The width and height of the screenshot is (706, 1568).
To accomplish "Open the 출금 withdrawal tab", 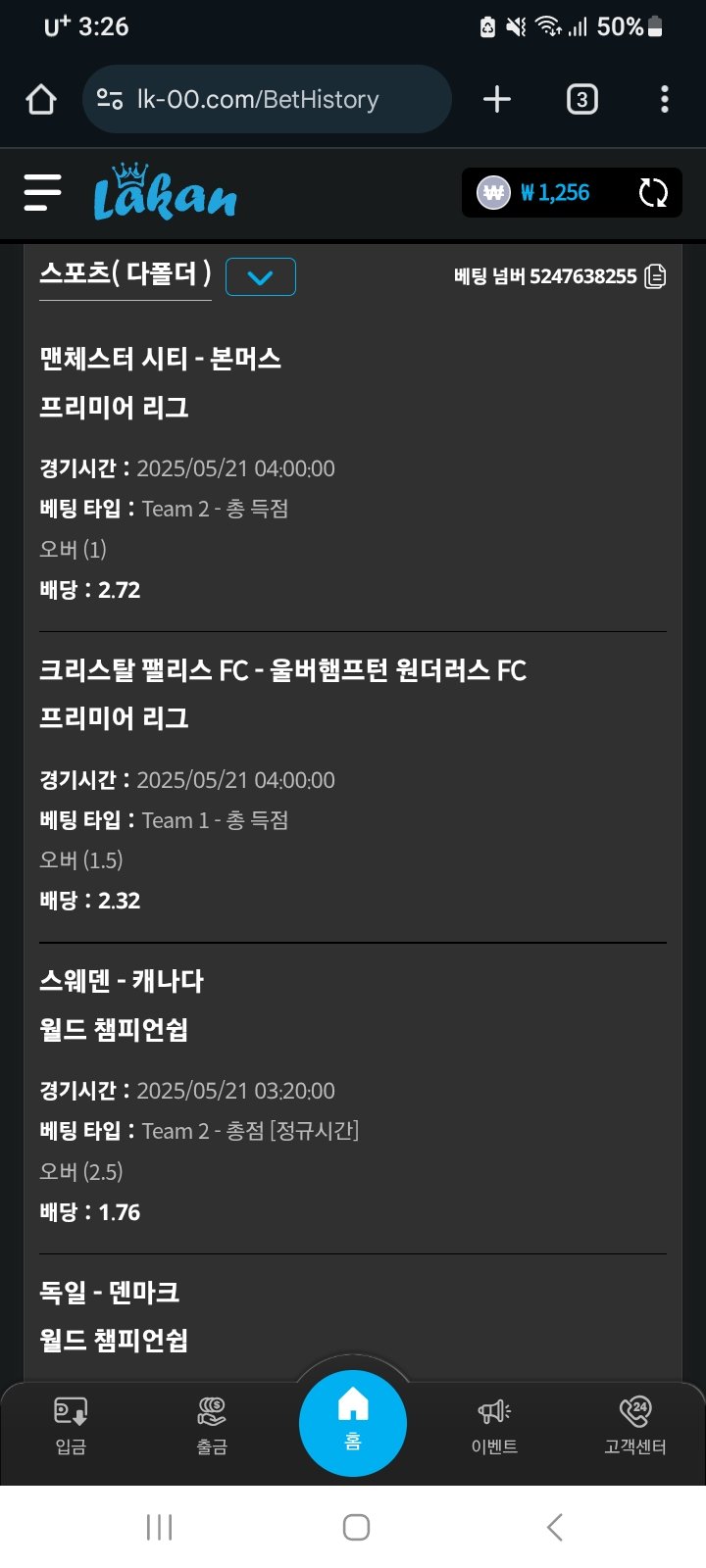I will pos(212,1425).
